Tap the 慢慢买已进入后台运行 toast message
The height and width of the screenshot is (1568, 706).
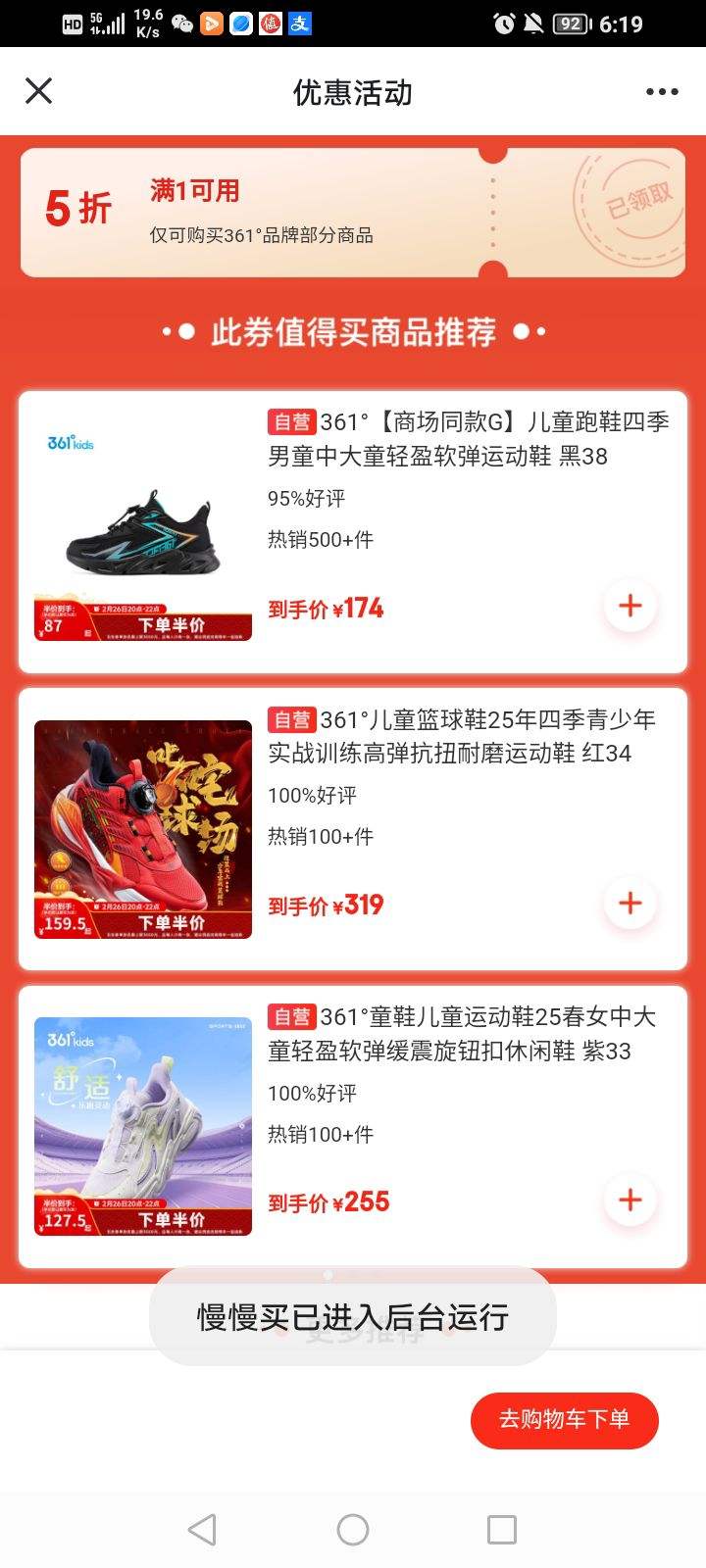pyautogui.click(x=353, y=1319)
